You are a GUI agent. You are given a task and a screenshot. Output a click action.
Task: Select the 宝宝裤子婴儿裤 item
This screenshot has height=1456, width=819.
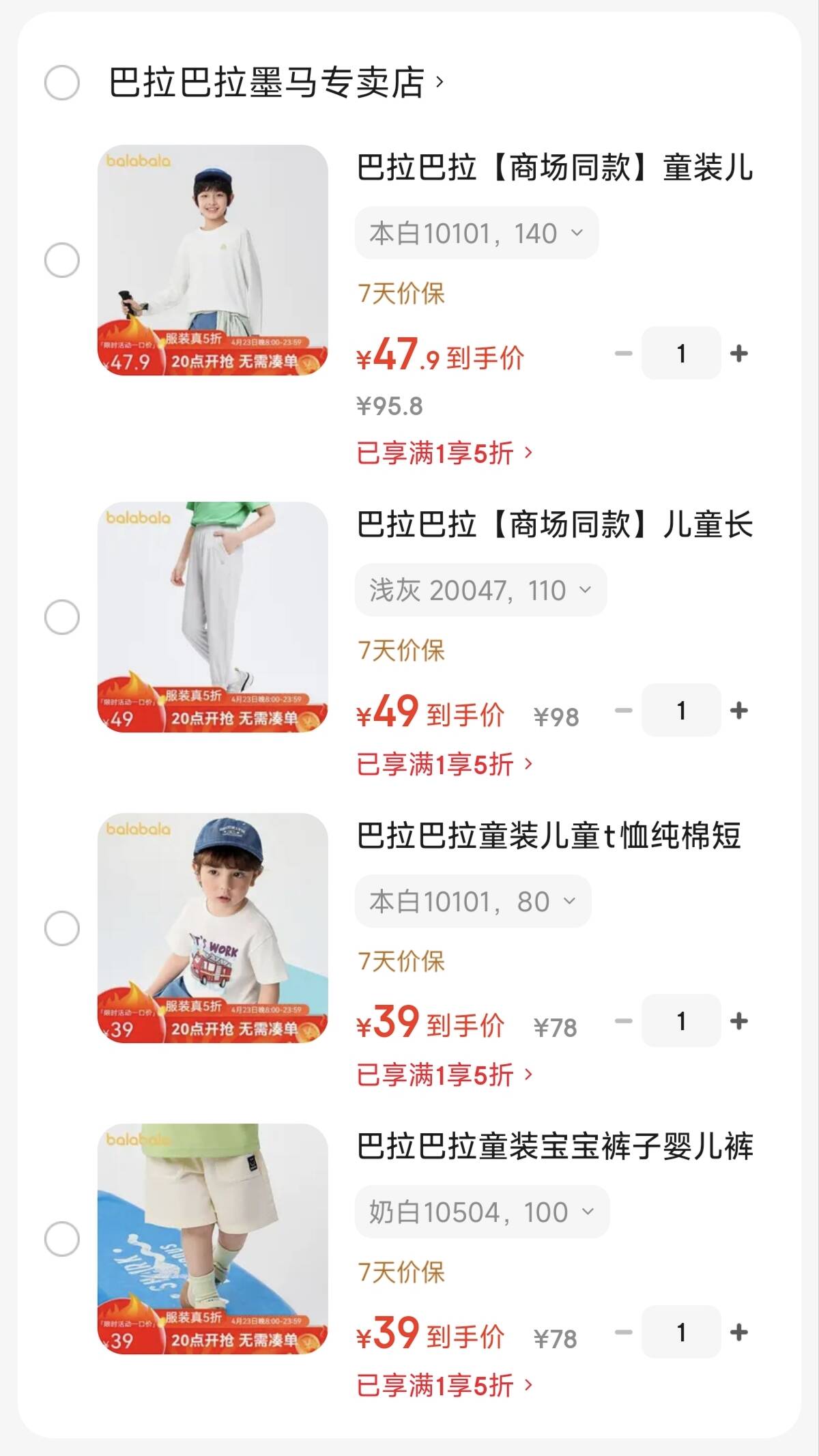click(62, 1239)
